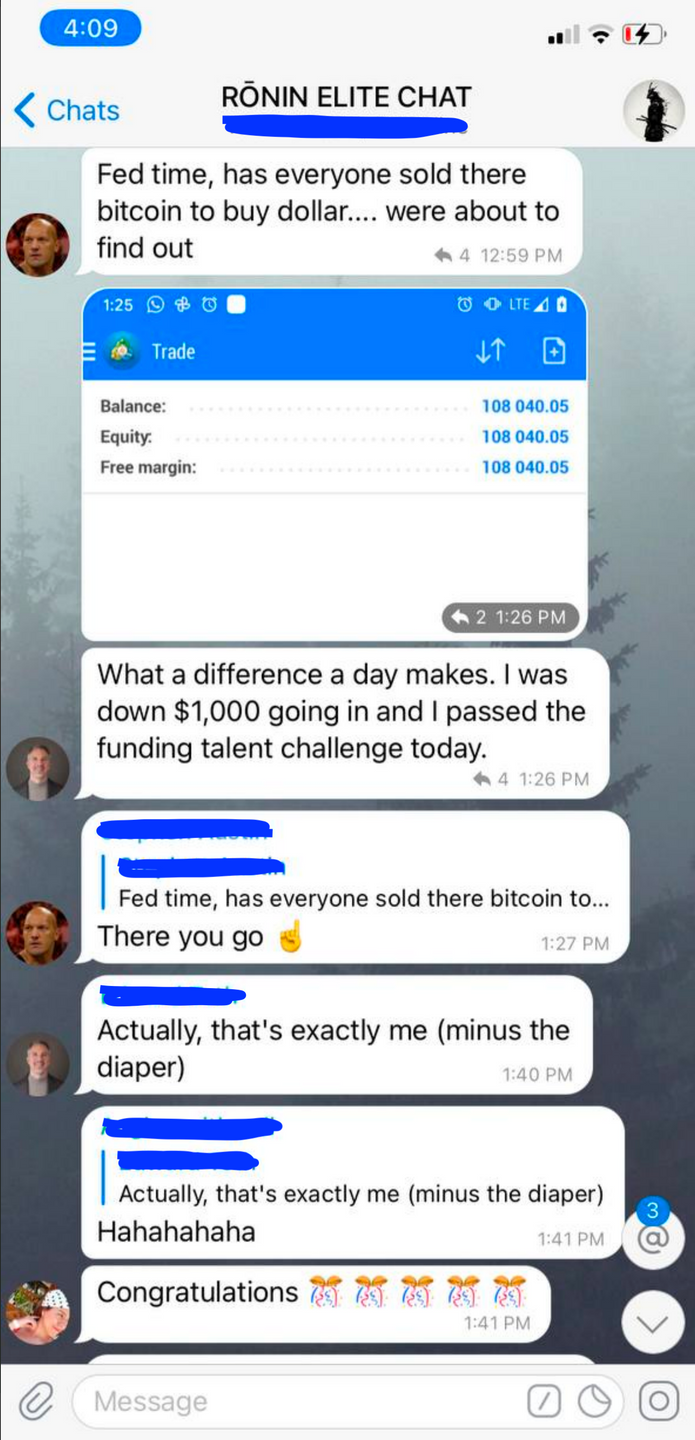This screenshot has height=1440, width=695.
Task: Open group info via Rōnin Elite Chat title
Action: click(346, 98)
